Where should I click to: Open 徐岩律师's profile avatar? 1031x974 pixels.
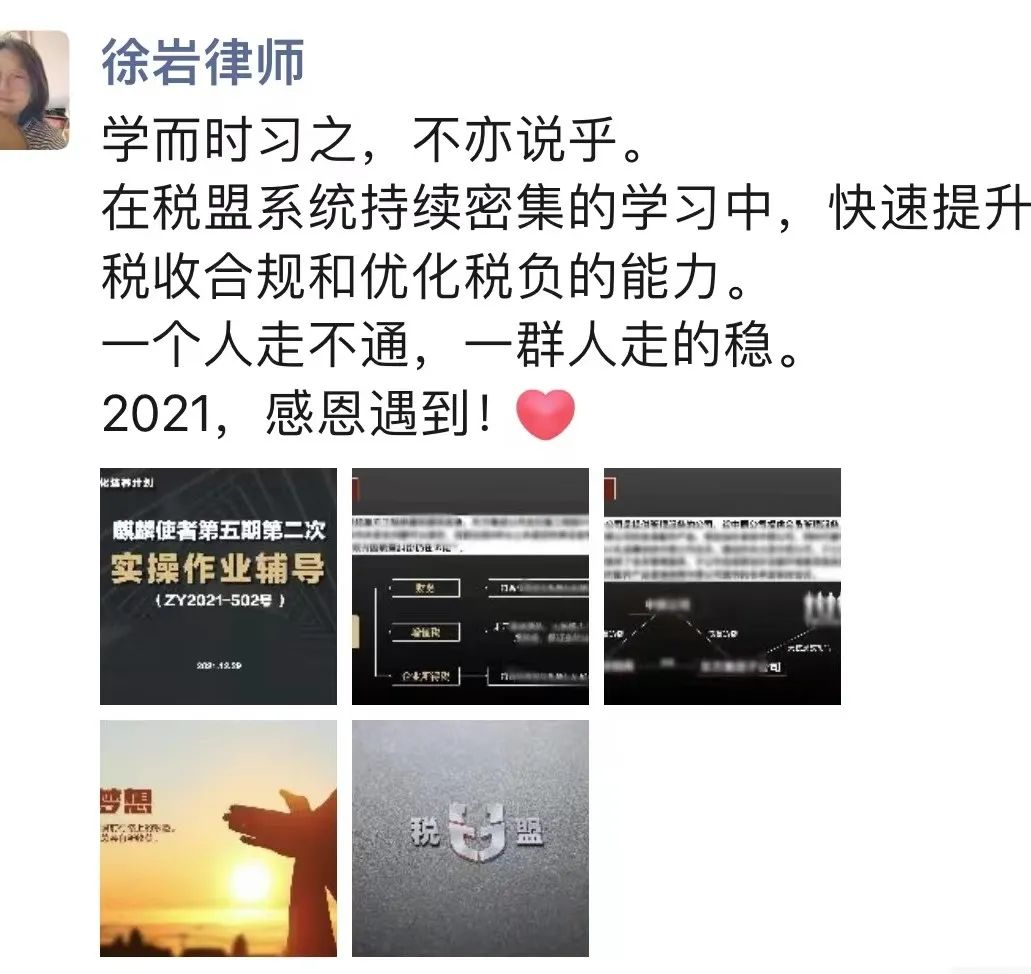tap(33, 89)
